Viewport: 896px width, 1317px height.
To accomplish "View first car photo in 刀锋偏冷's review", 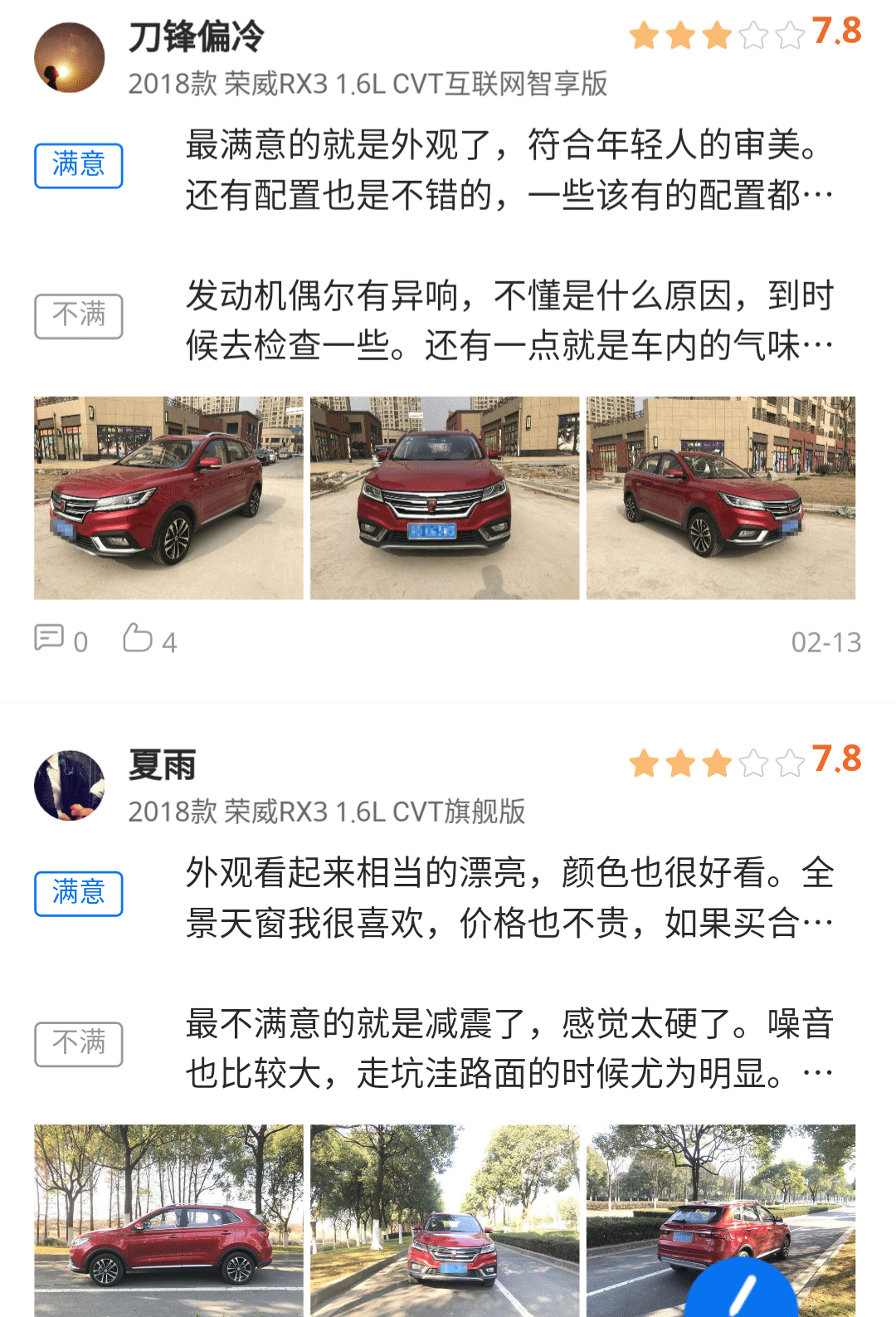I will [168, 498].
